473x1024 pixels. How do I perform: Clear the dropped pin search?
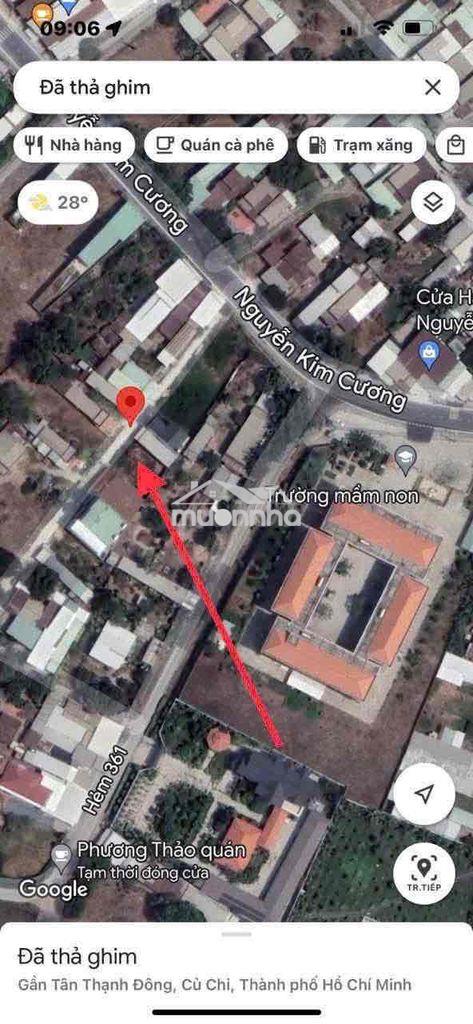[x=432, y=88]
